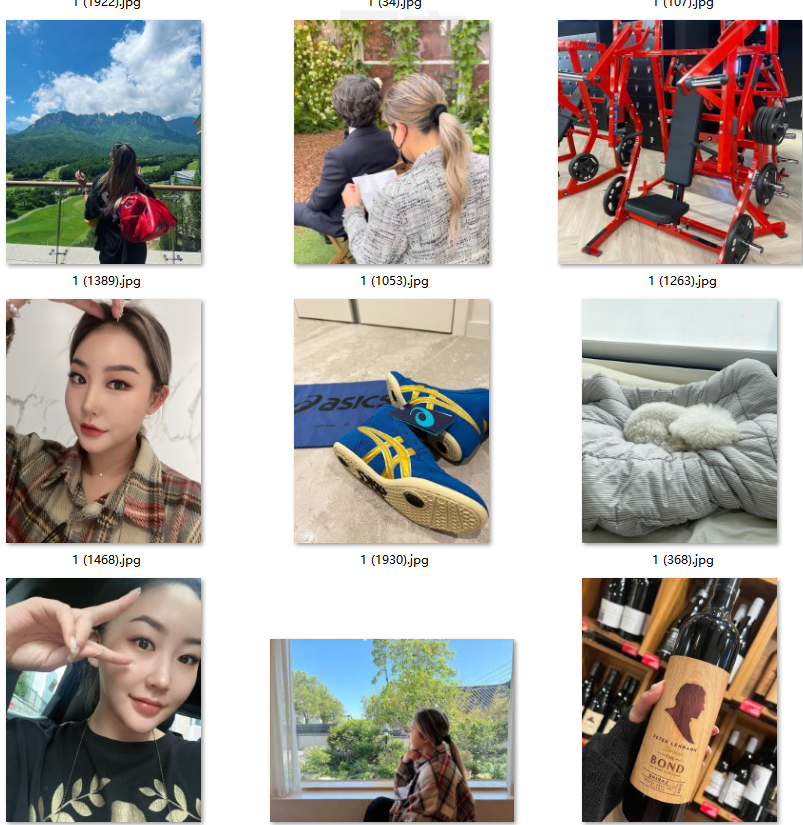Open image file 1 (1053).jpg

click(x=391, y=142)
